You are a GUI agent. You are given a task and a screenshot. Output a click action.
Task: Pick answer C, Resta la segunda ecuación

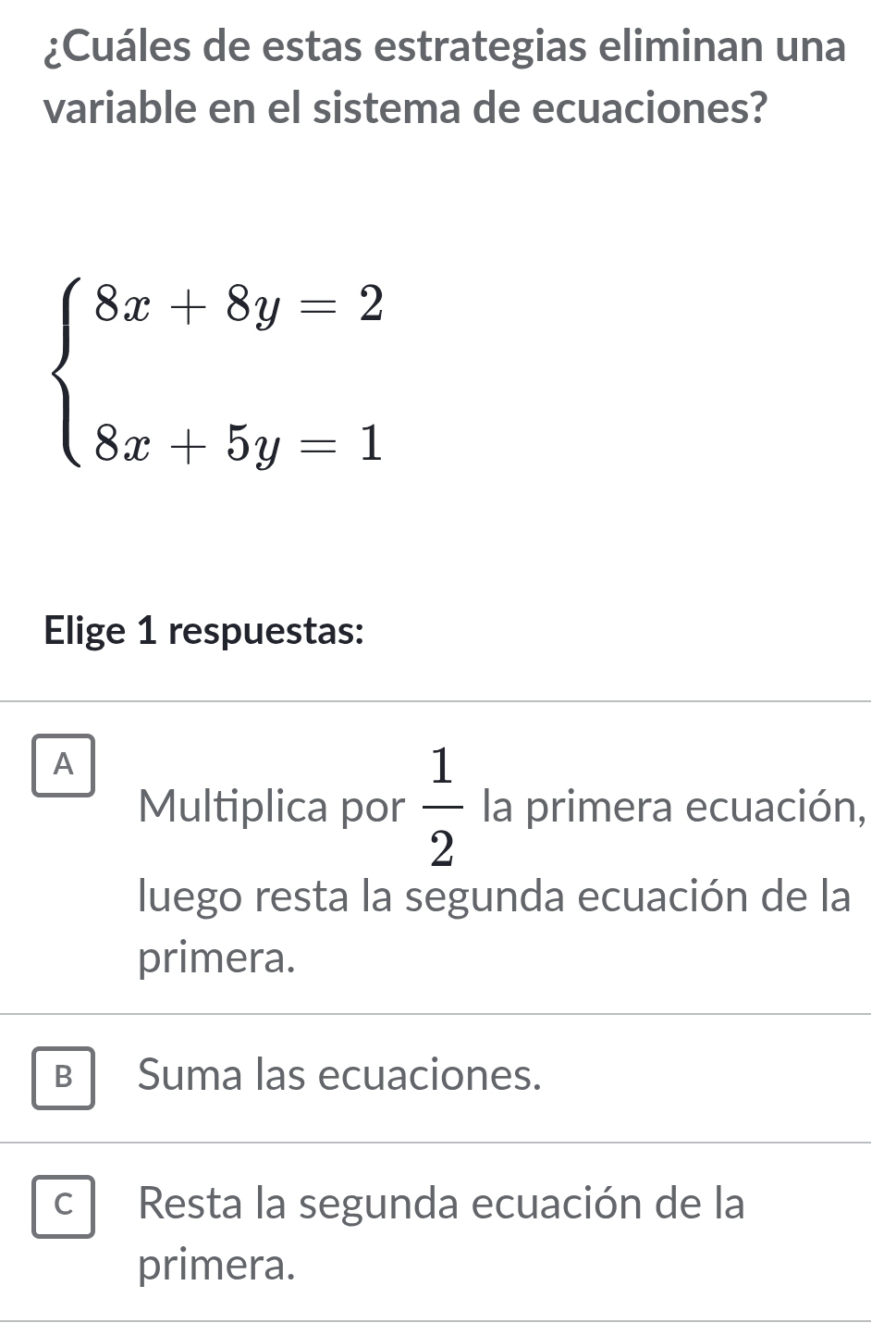63,1205
